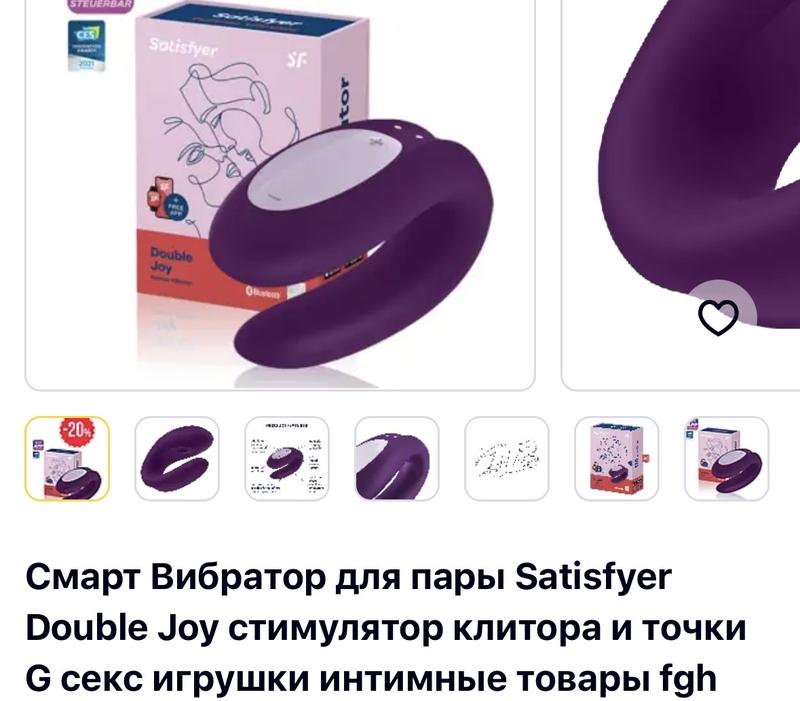Add product to favorites with heart icon
800x701 pixels.
click(x=717, y=318)
